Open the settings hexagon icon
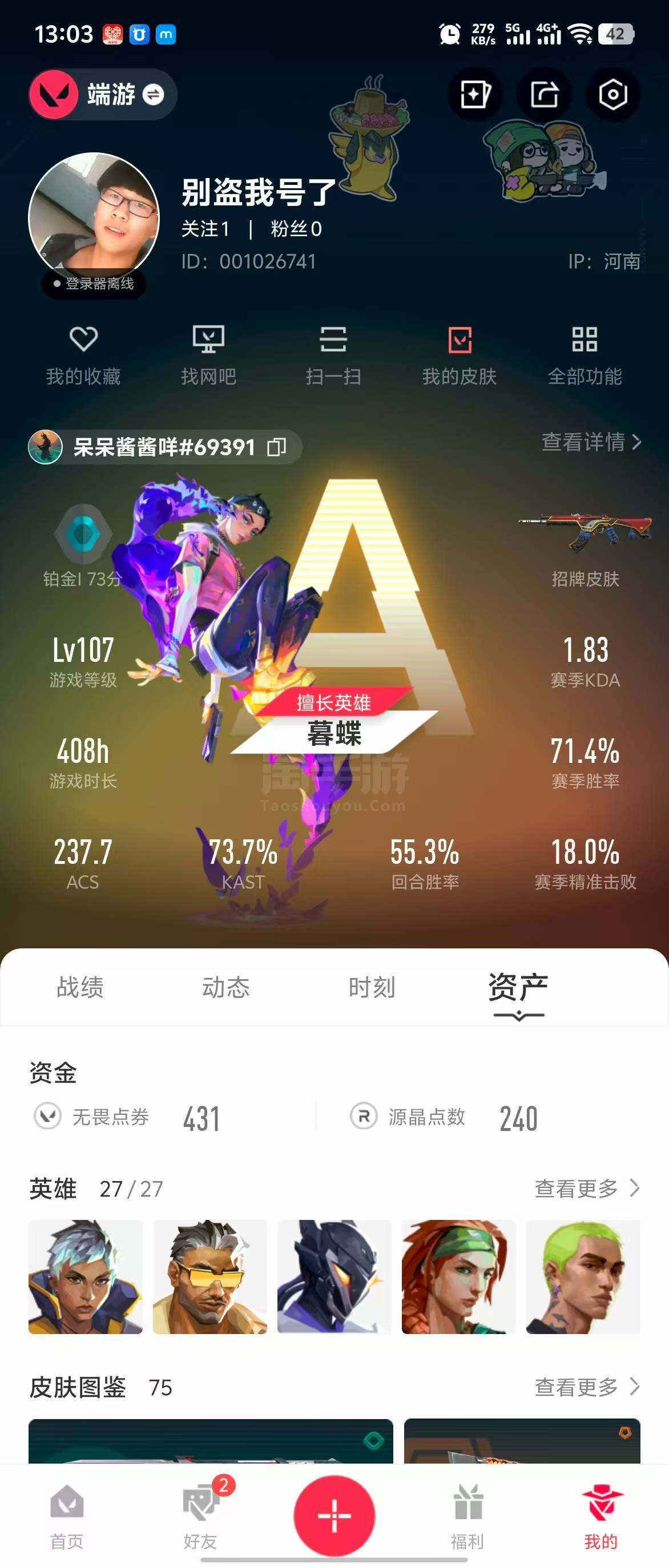This screenshot has width=669, height=1568. 612,95
